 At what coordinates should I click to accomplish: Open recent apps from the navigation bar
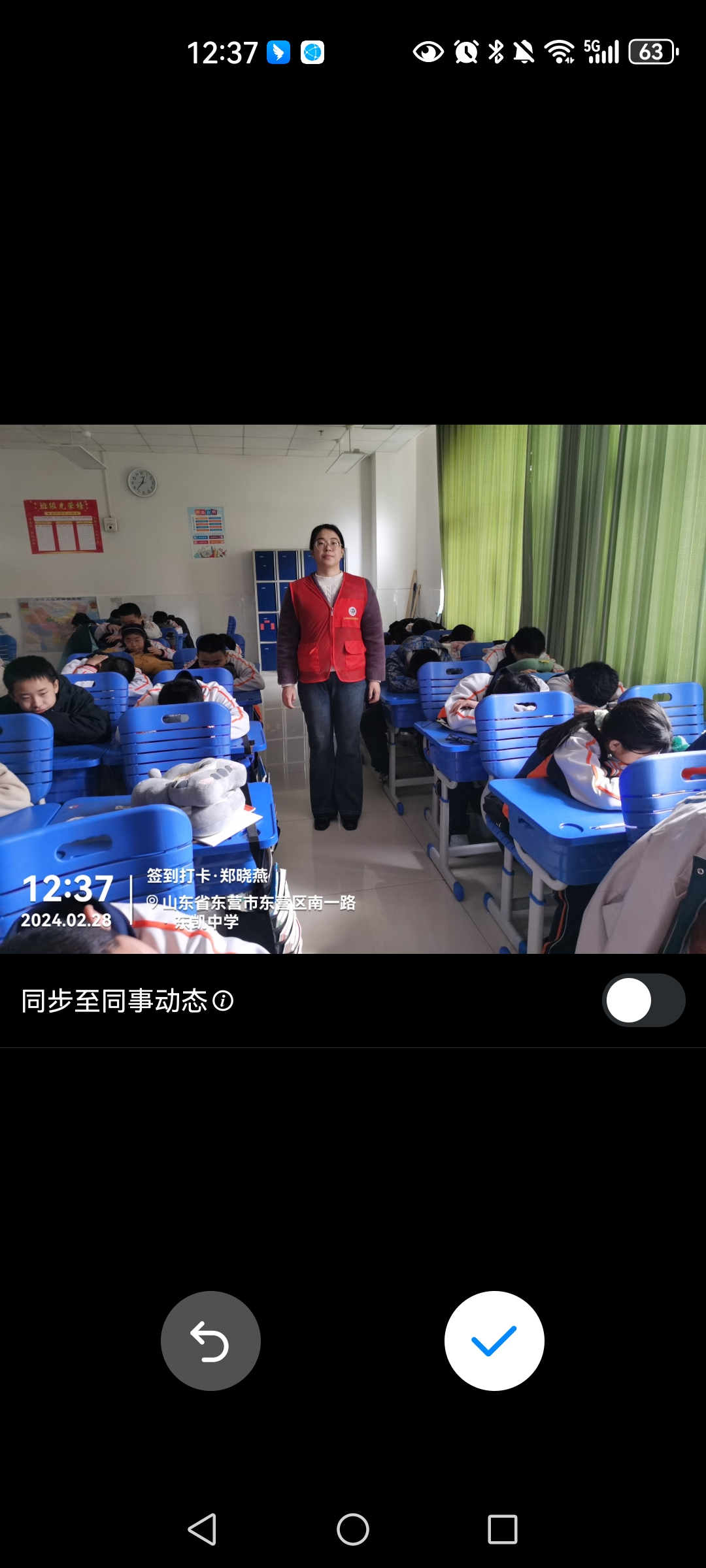point(503,1529)
